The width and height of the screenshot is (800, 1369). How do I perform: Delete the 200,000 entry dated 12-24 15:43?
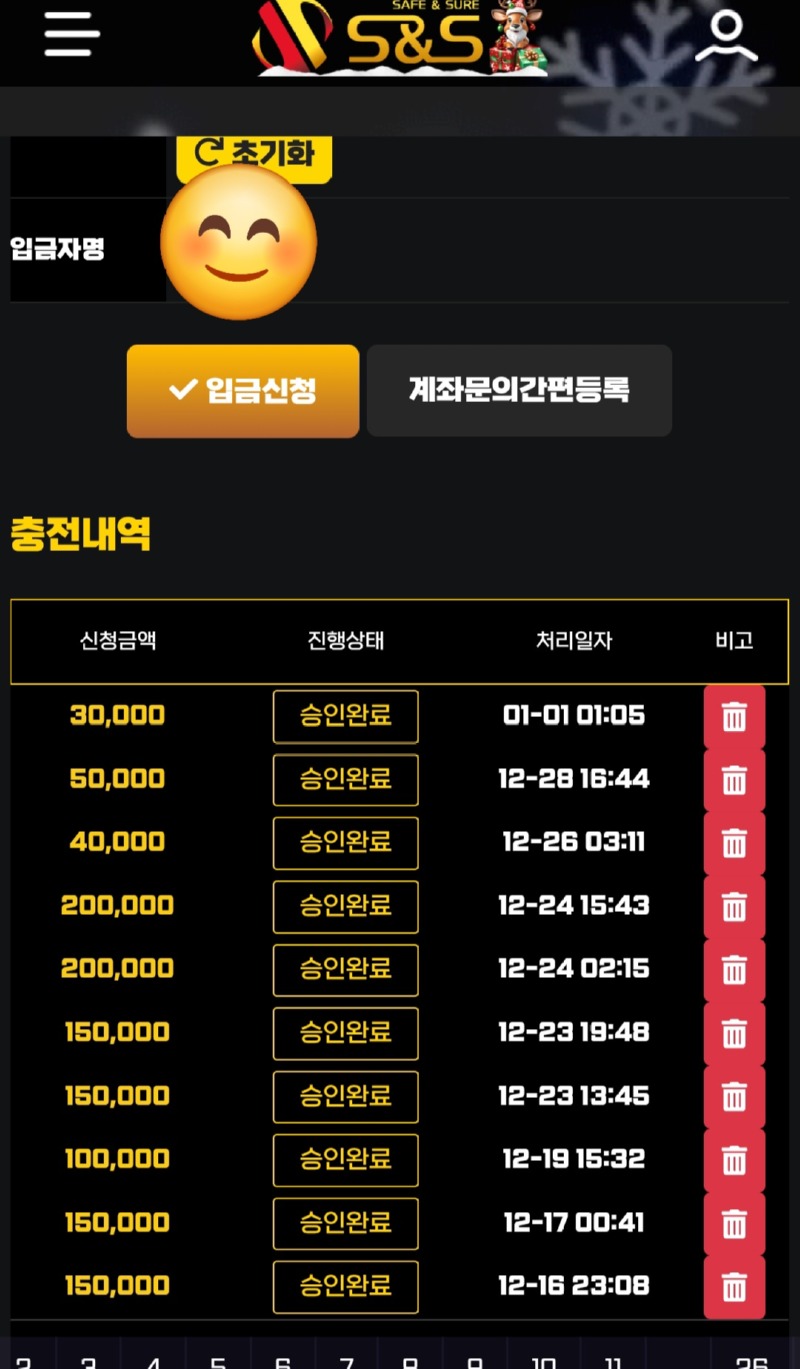click(734, 906)
